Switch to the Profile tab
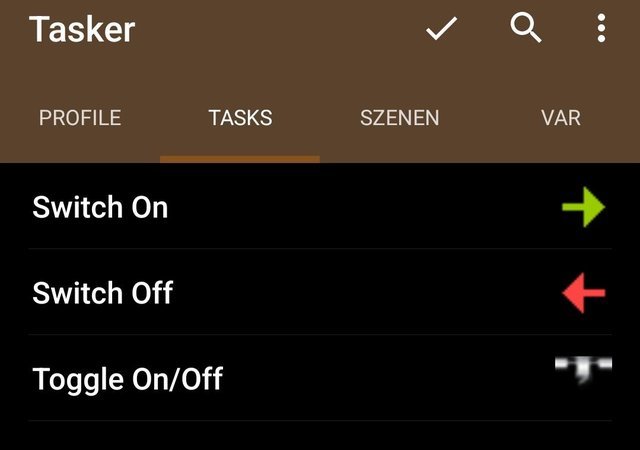640x450 pixels. pyautogui.click(x=80, y=118)
